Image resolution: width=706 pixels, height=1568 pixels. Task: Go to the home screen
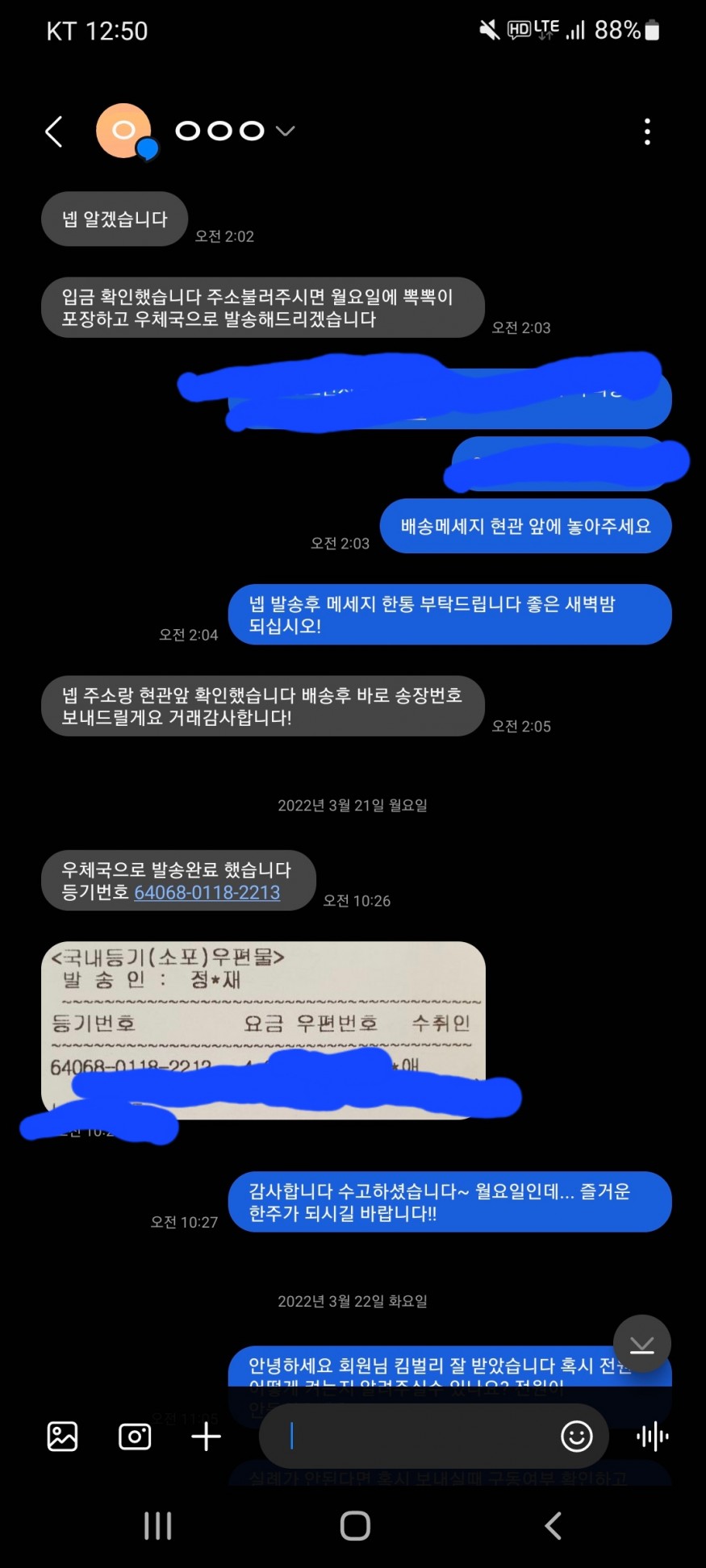(x=355, y=1526)
